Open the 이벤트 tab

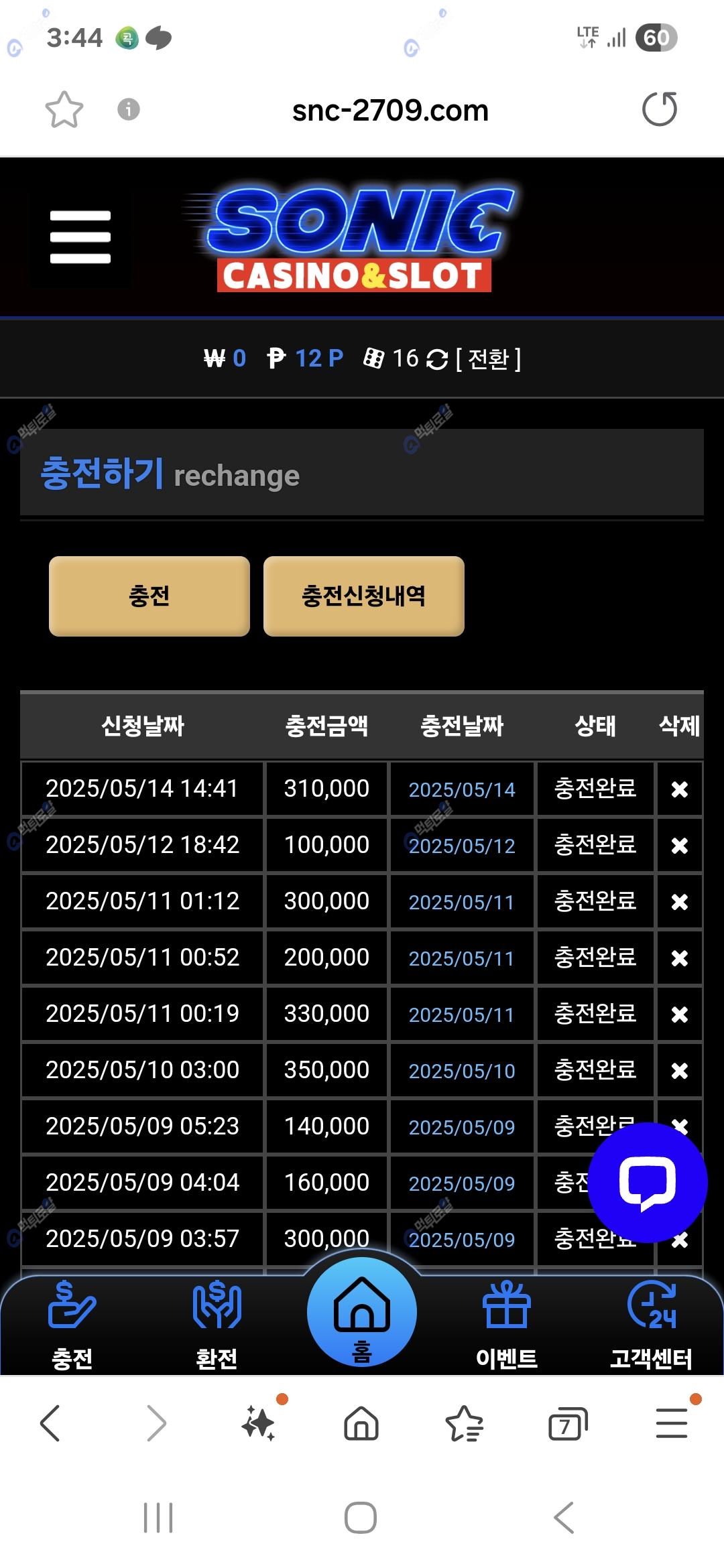click(507, 1323)
